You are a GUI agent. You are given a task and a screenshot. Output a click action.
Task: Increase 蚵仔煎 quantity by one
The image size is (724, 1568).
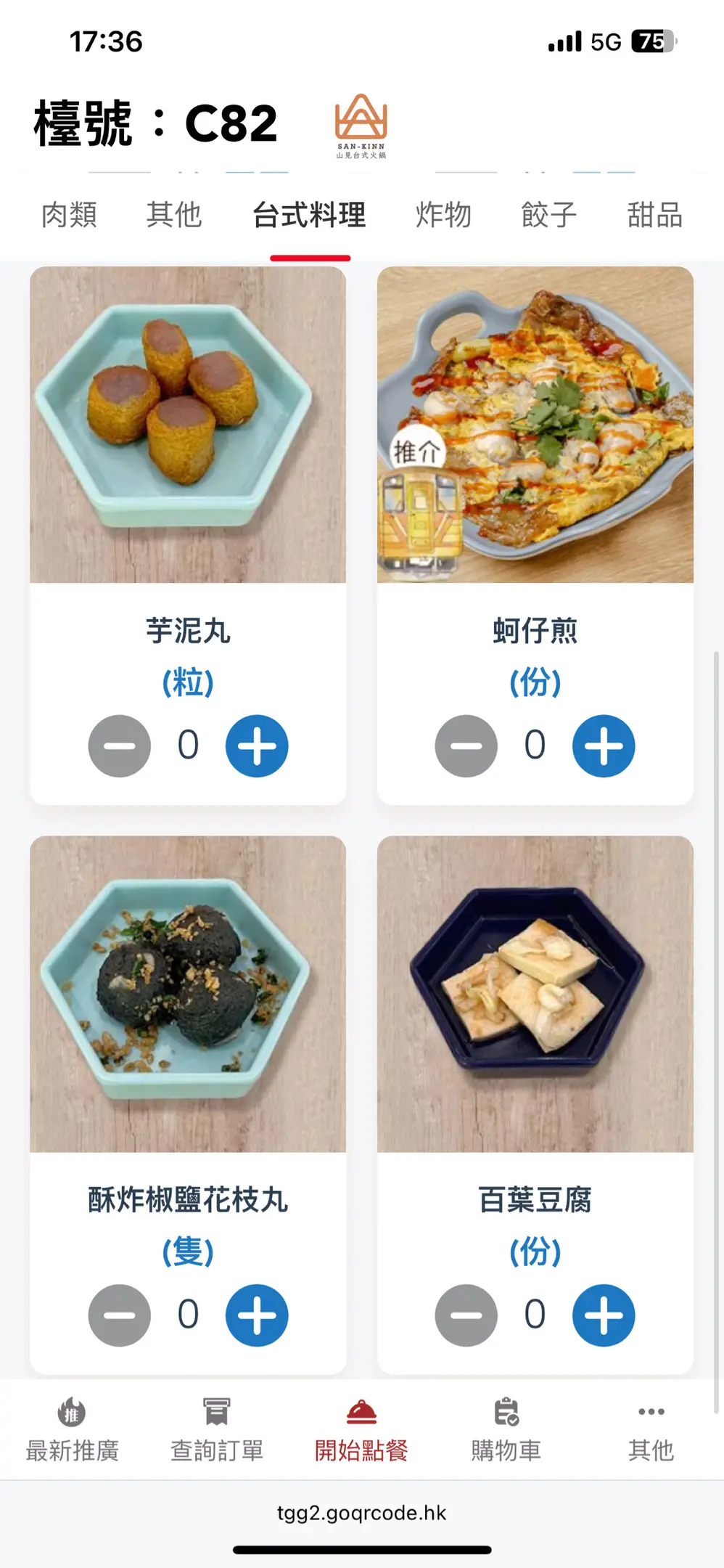pos(604,746)
